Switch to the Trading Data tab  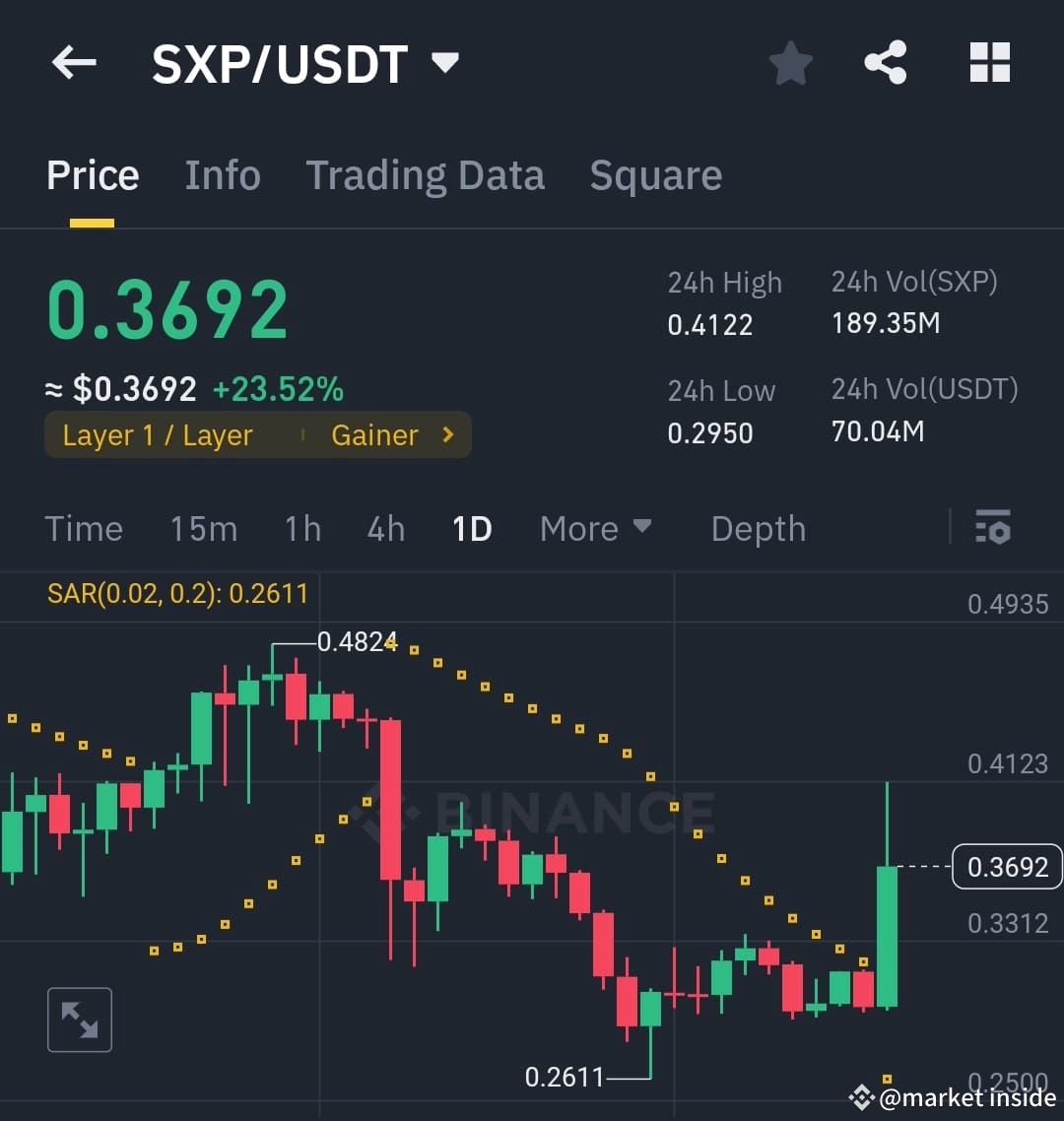(426, 174)
